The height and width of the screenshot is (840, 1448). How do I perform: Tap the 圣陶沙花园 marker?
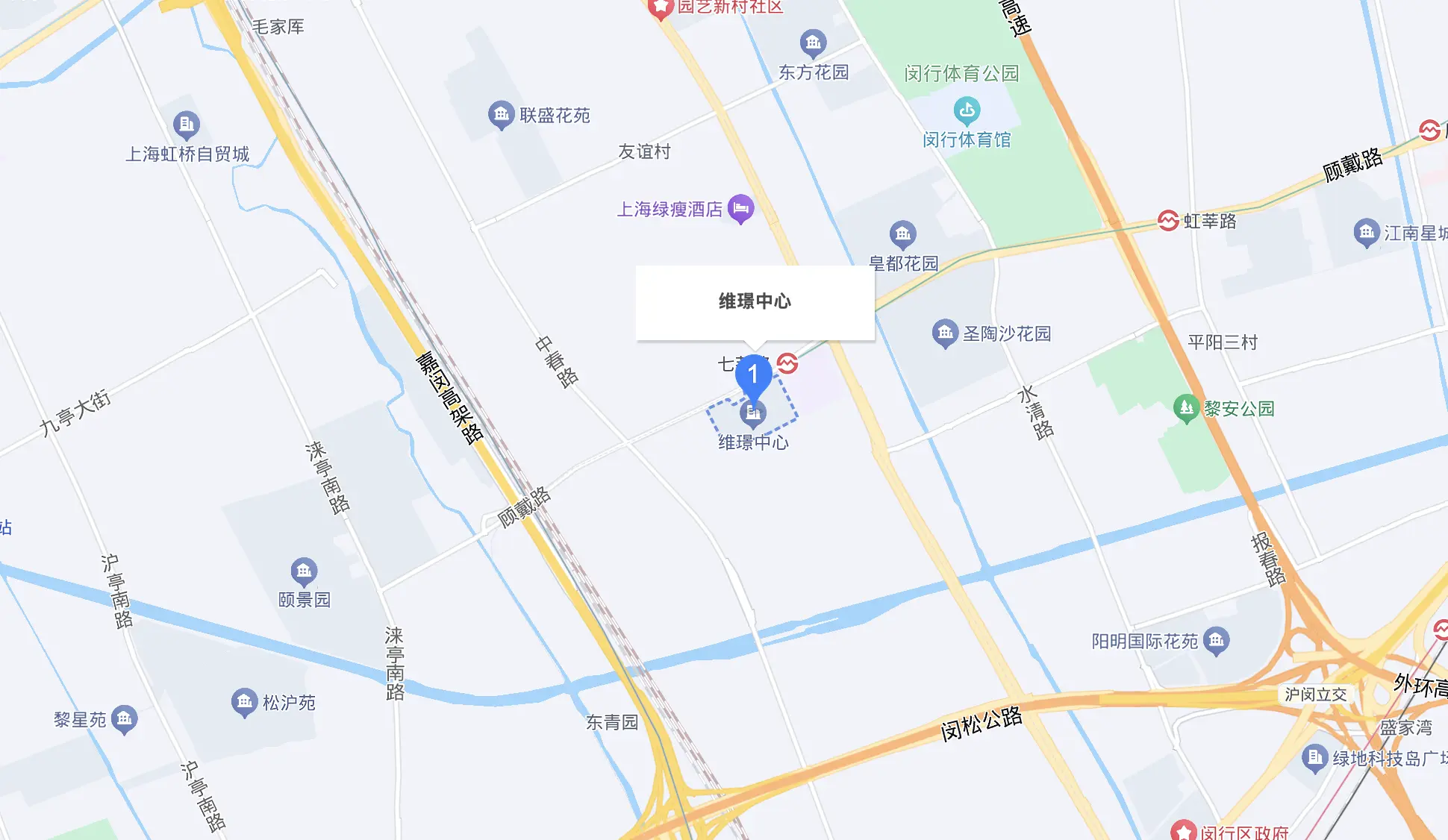[x=945, y=333]
